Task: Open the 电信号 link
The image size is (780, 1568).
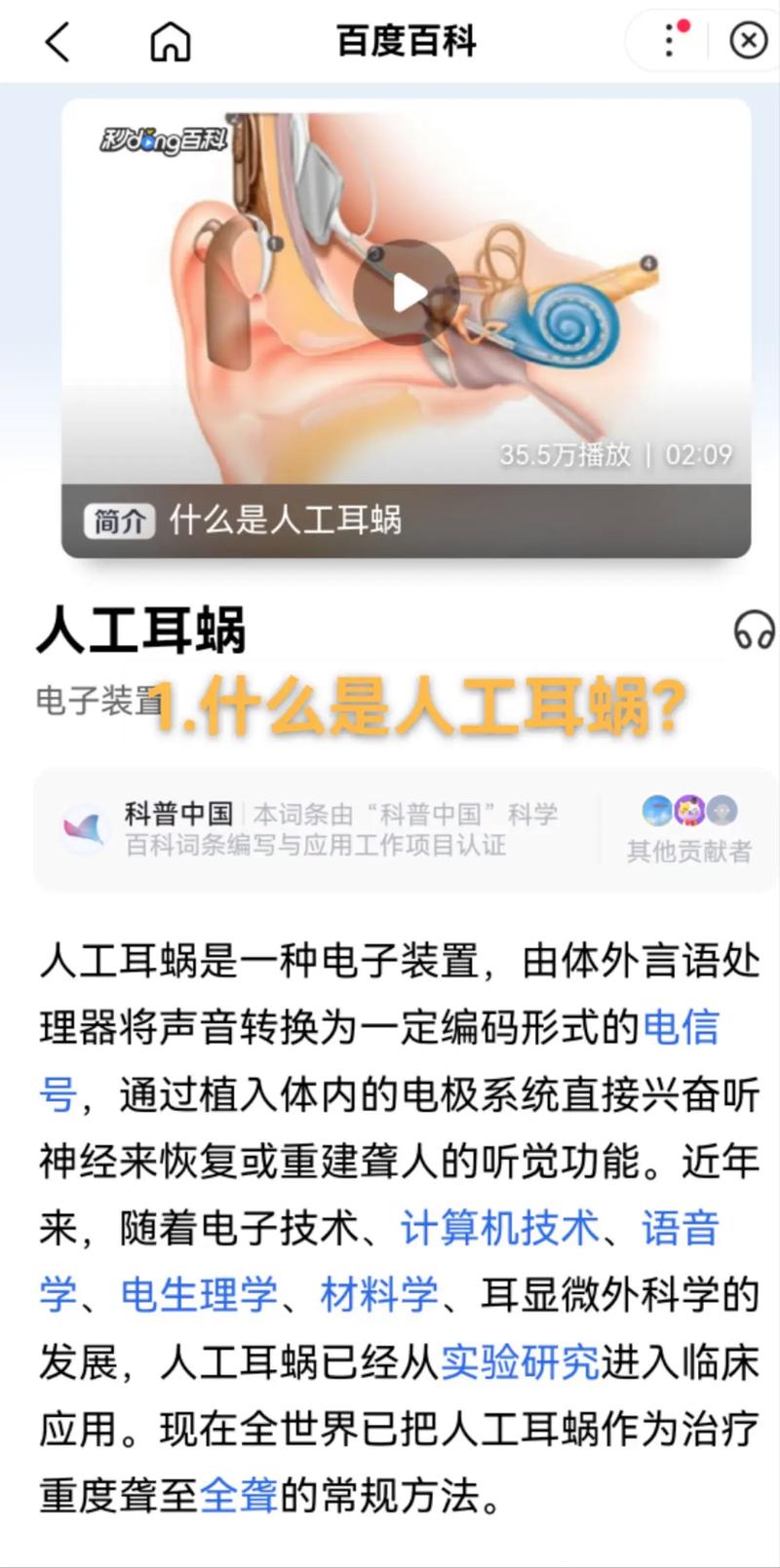Action: click(x=681, y=1027)
